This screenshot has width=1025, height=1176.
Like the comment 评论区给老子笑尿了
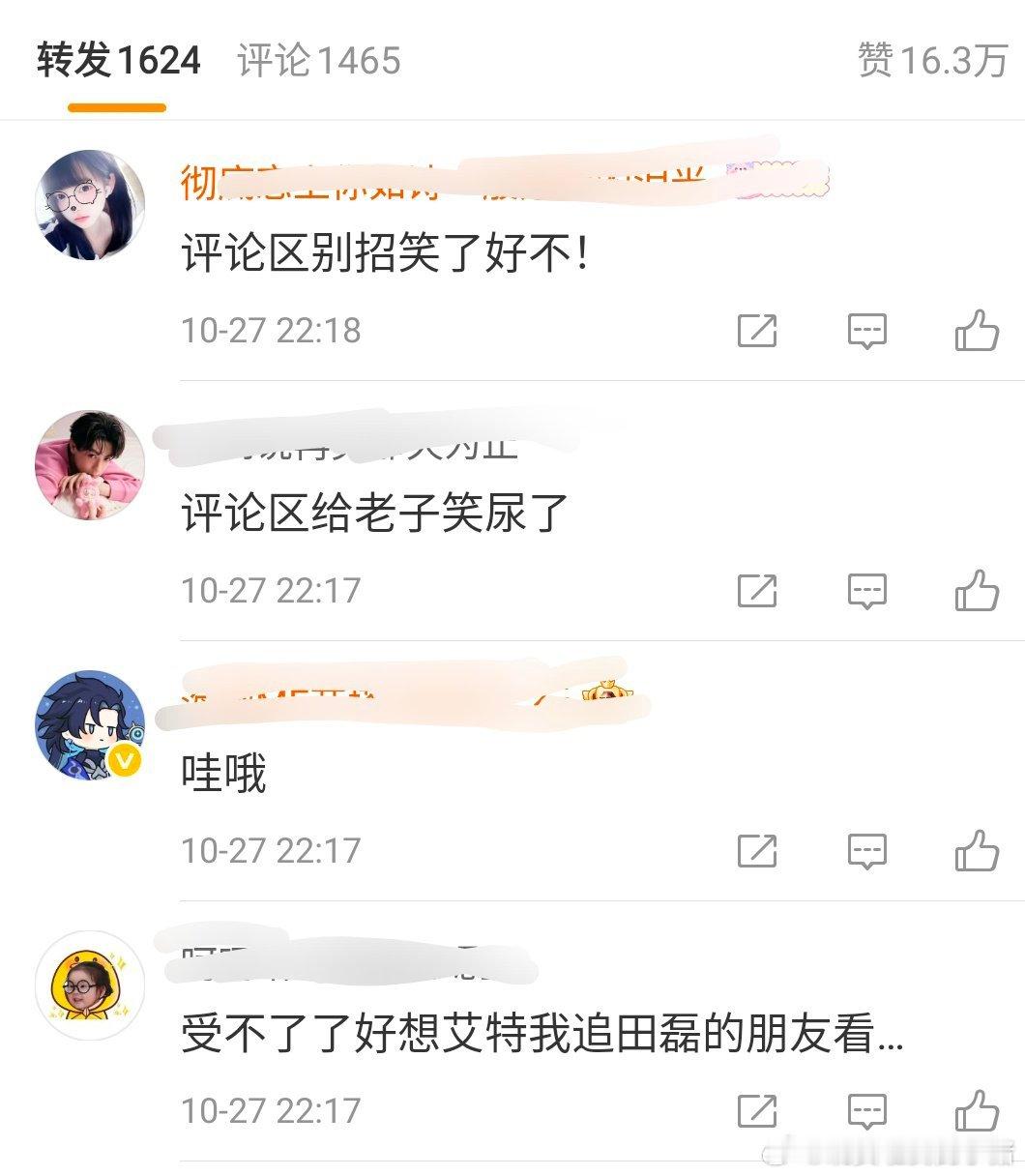tap(977, 590)
